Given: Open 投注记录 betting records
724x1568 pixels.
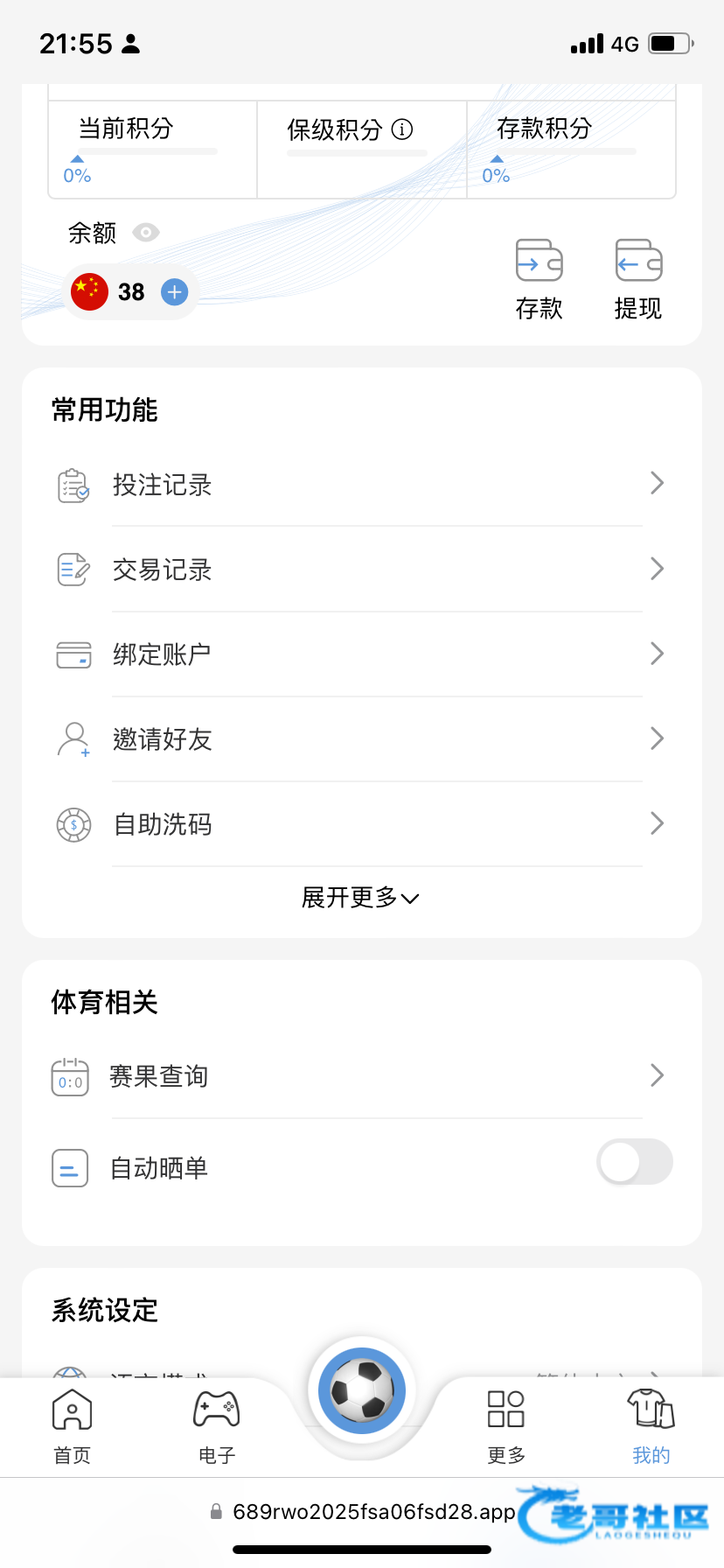Looking at the screenshot, I should coord(360,485).
